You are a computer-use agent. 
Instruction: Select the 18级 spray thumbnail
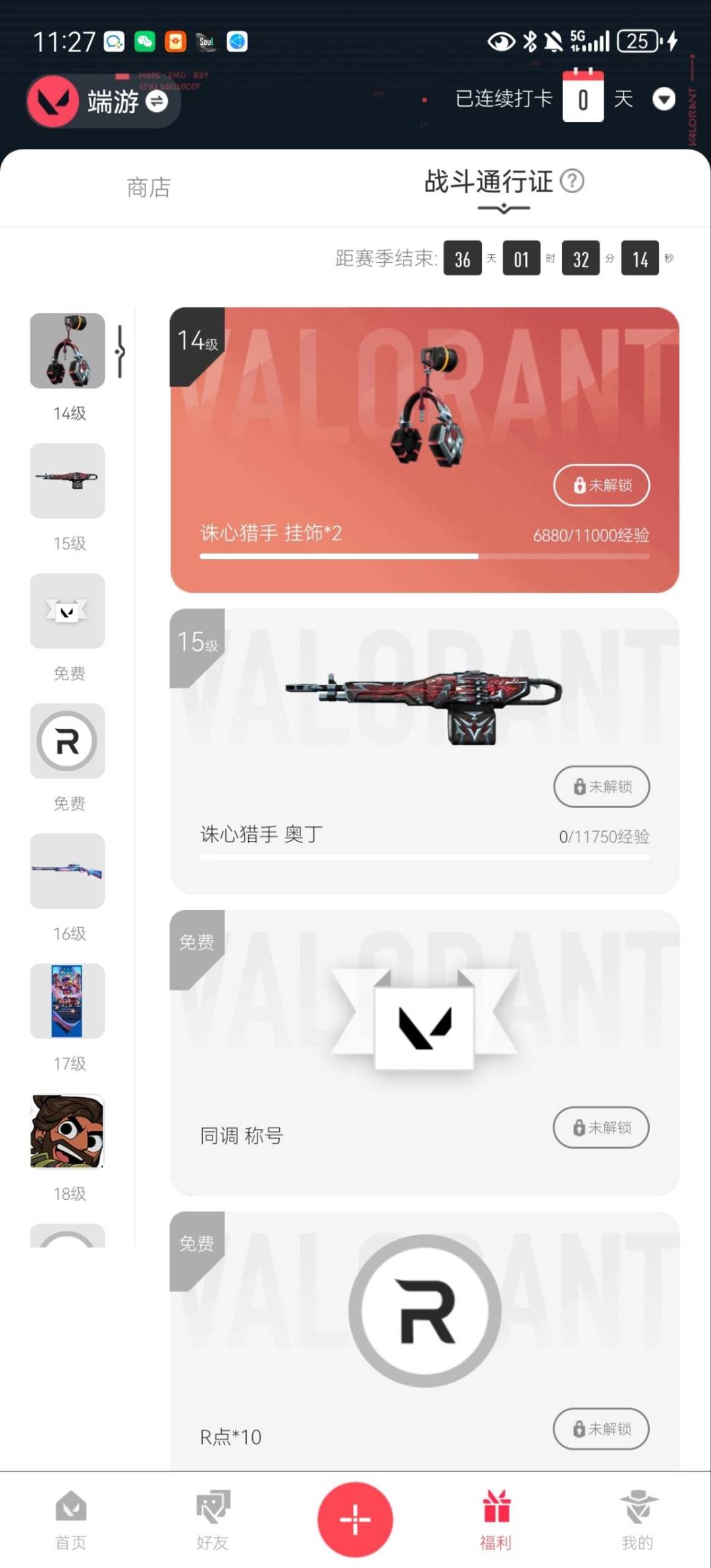(67, 1131)
